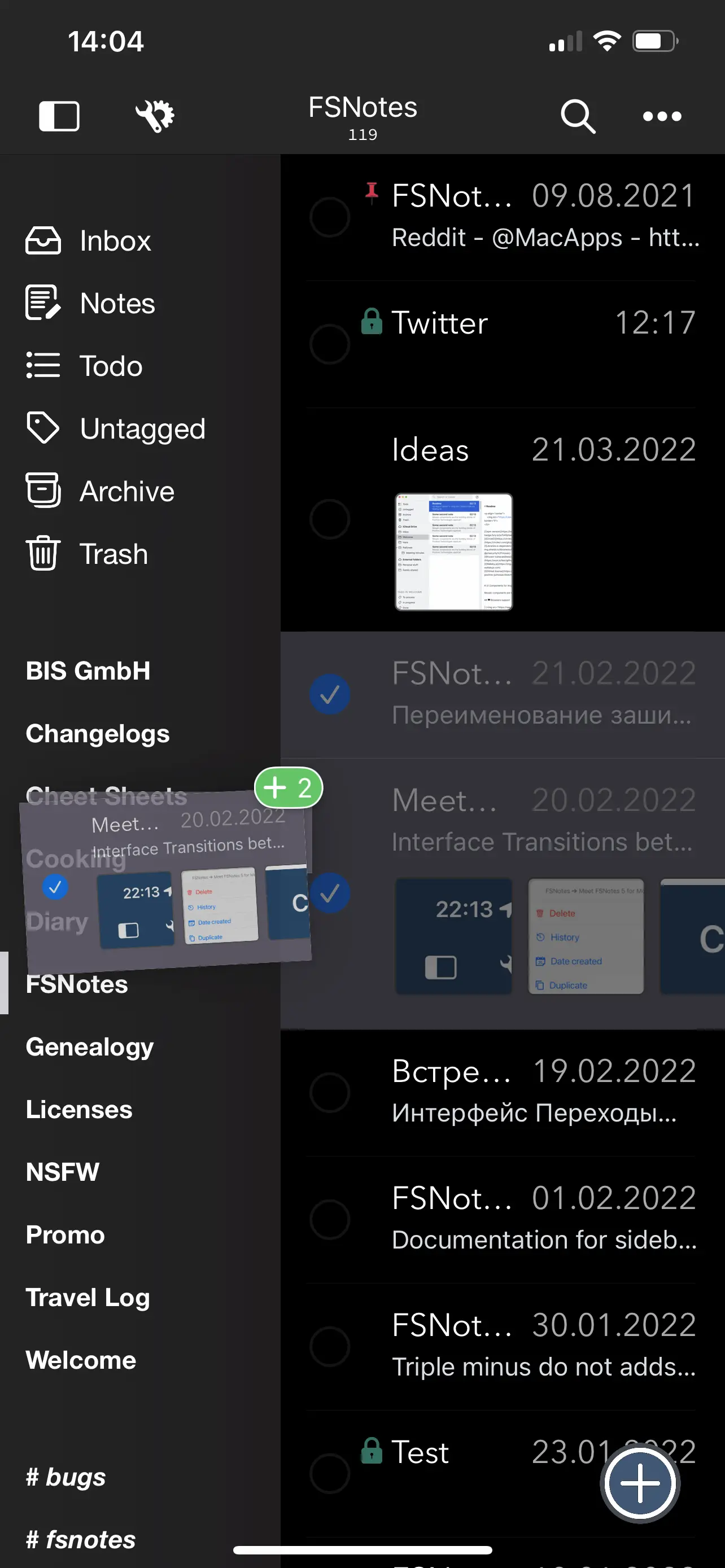Open FSNotes settings via the wrench icon
The image size is (725, 1568).
point(155,116)
